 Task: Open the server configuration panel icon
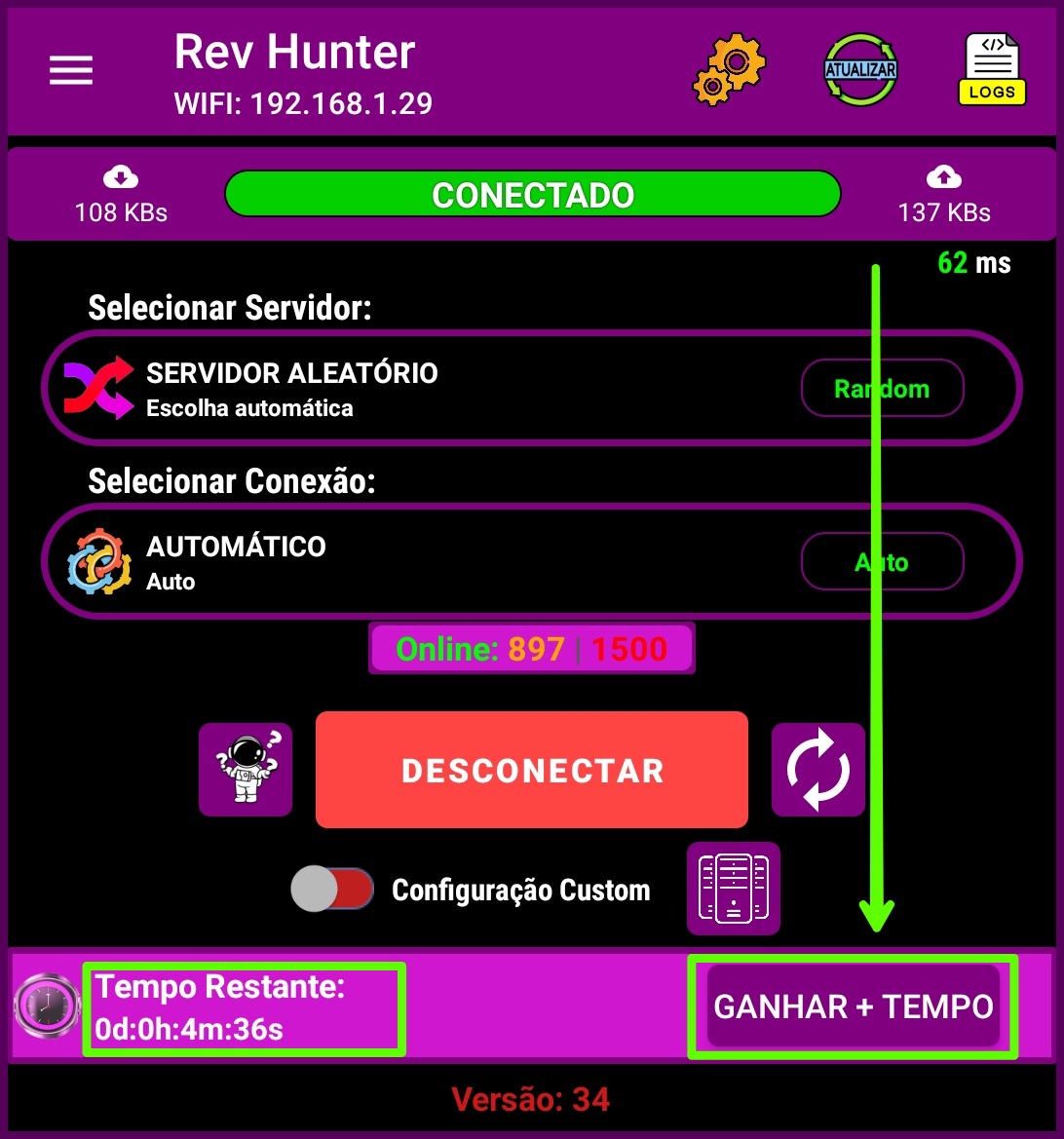733,888
